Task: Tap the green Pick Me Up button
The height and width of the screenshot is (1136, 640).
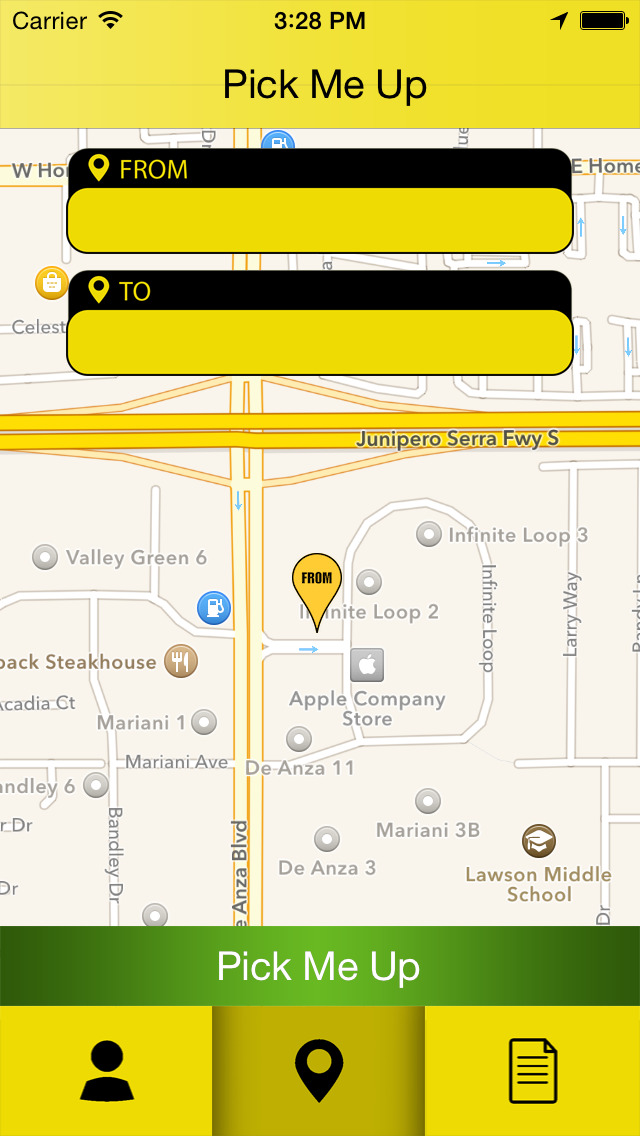Action: (319, 966)
